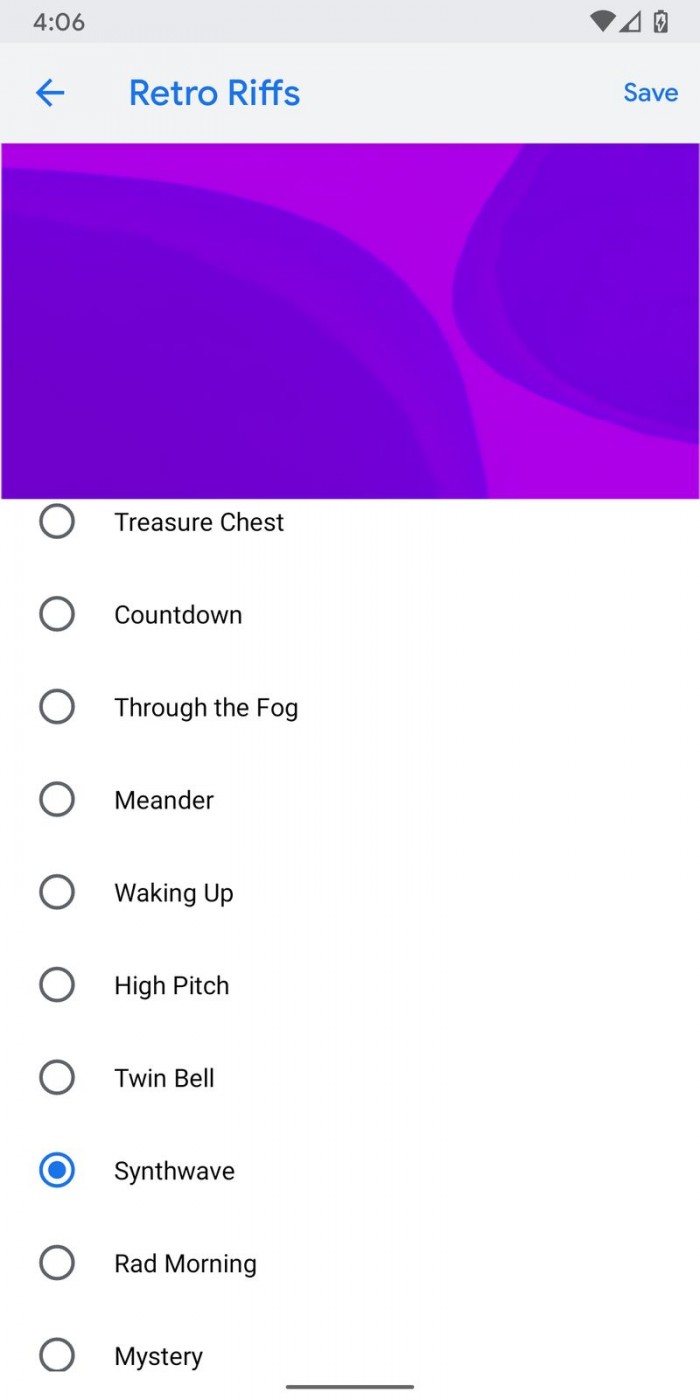Choose the Waking Up sound
The image size is (700, 1400).
click(350, 893)
